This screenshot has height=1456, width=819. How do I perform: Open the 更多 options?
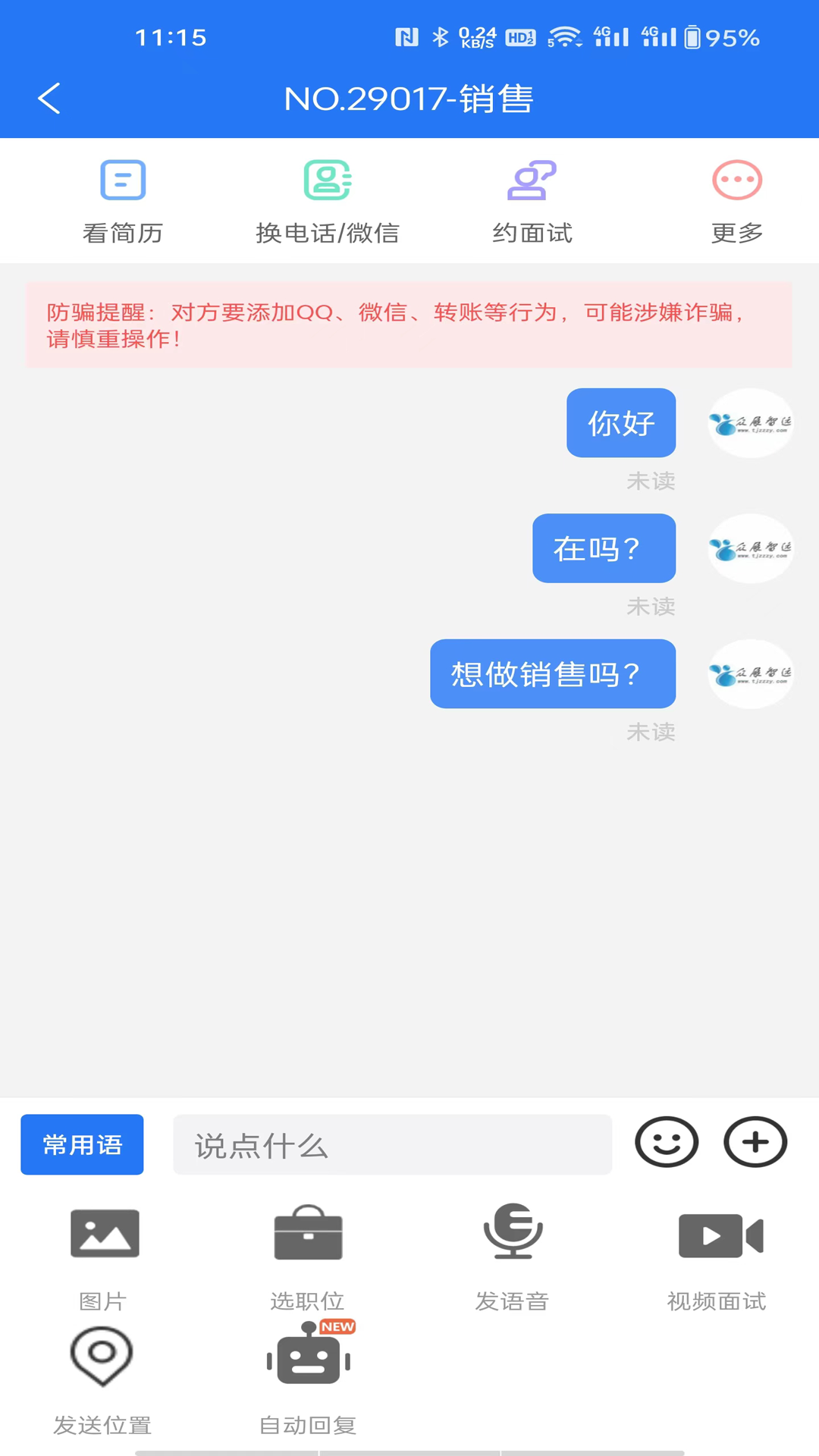736,202
